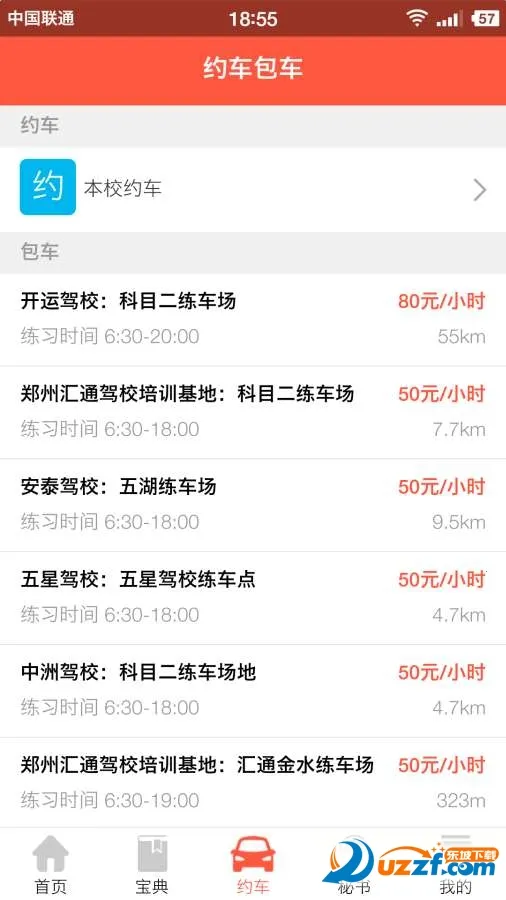Tap the 约车 tab
The image size is (506, 900).
coord(253,864)
